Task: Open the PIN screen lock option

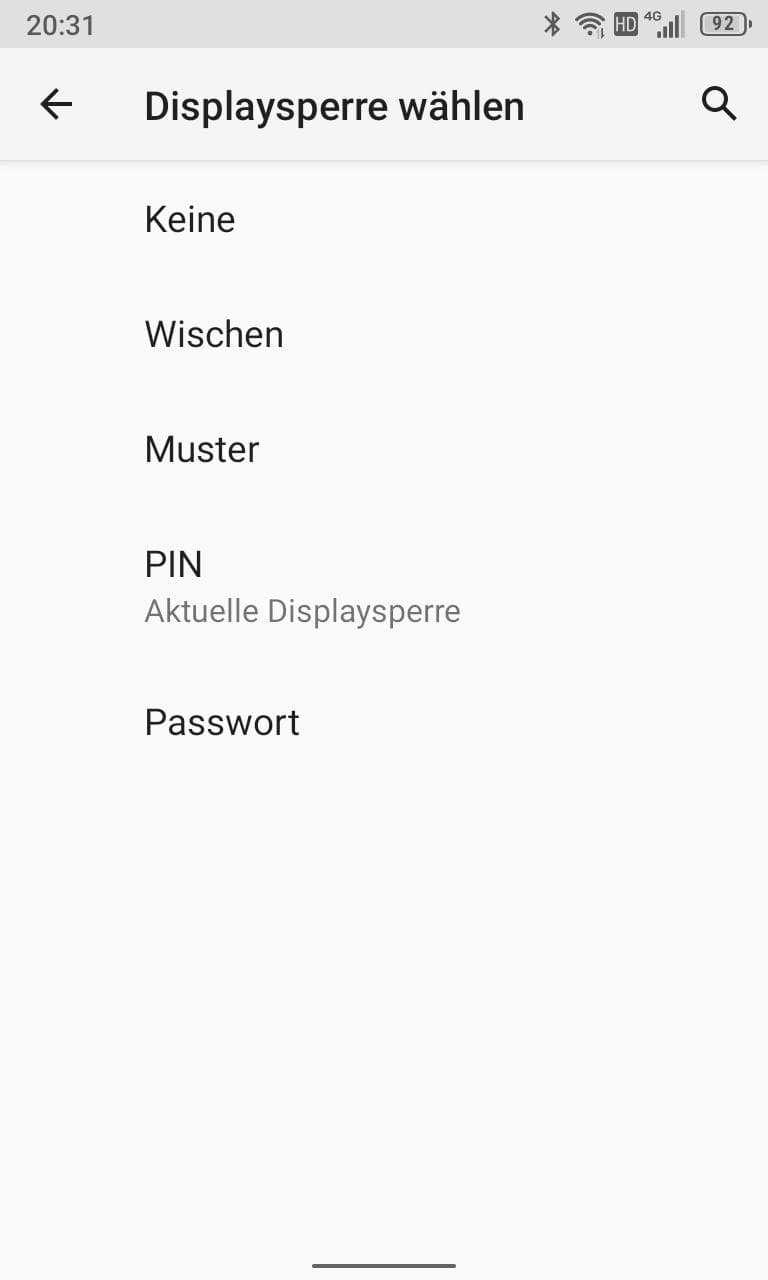Action: 384,585
